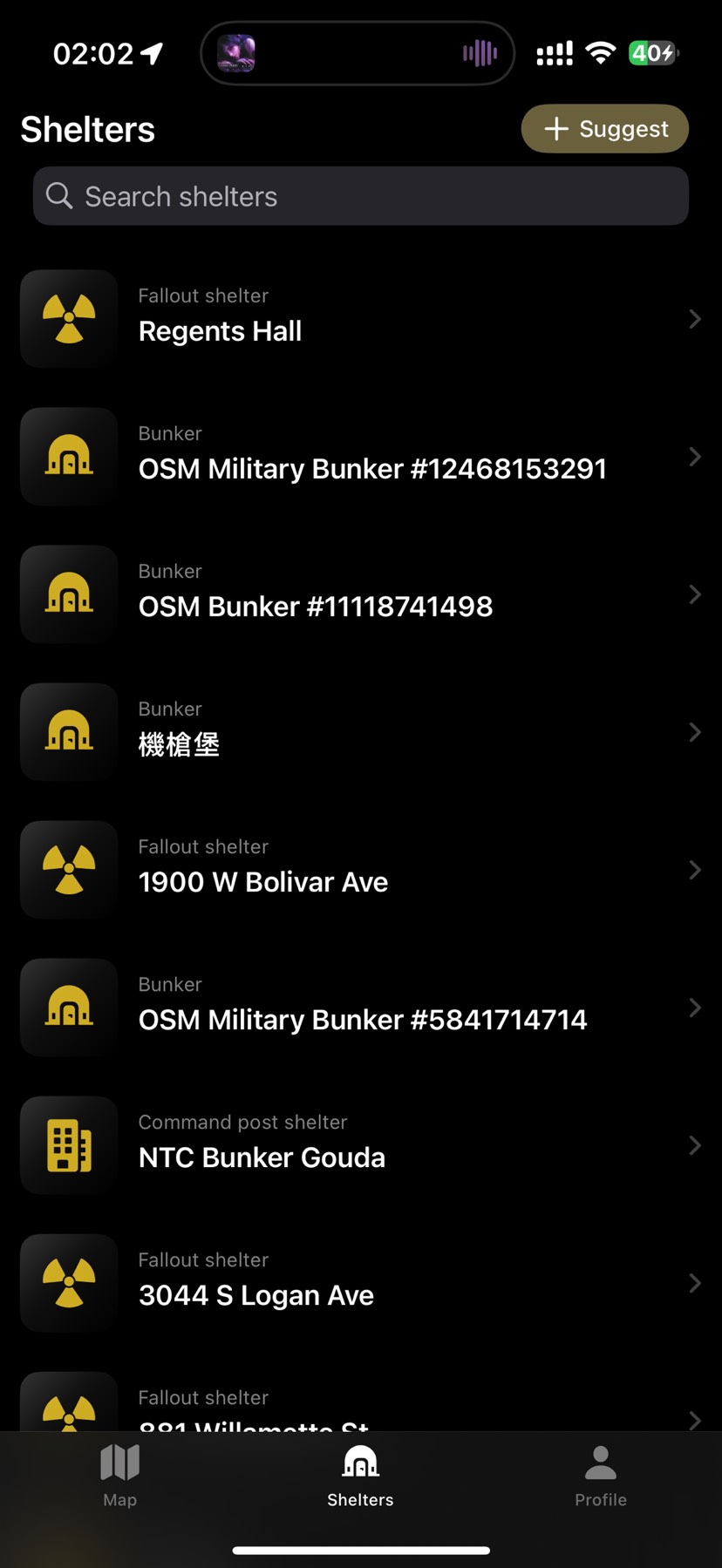Open OSM Military Bunker #5841714714
722x1568 pixels.
361,1008
